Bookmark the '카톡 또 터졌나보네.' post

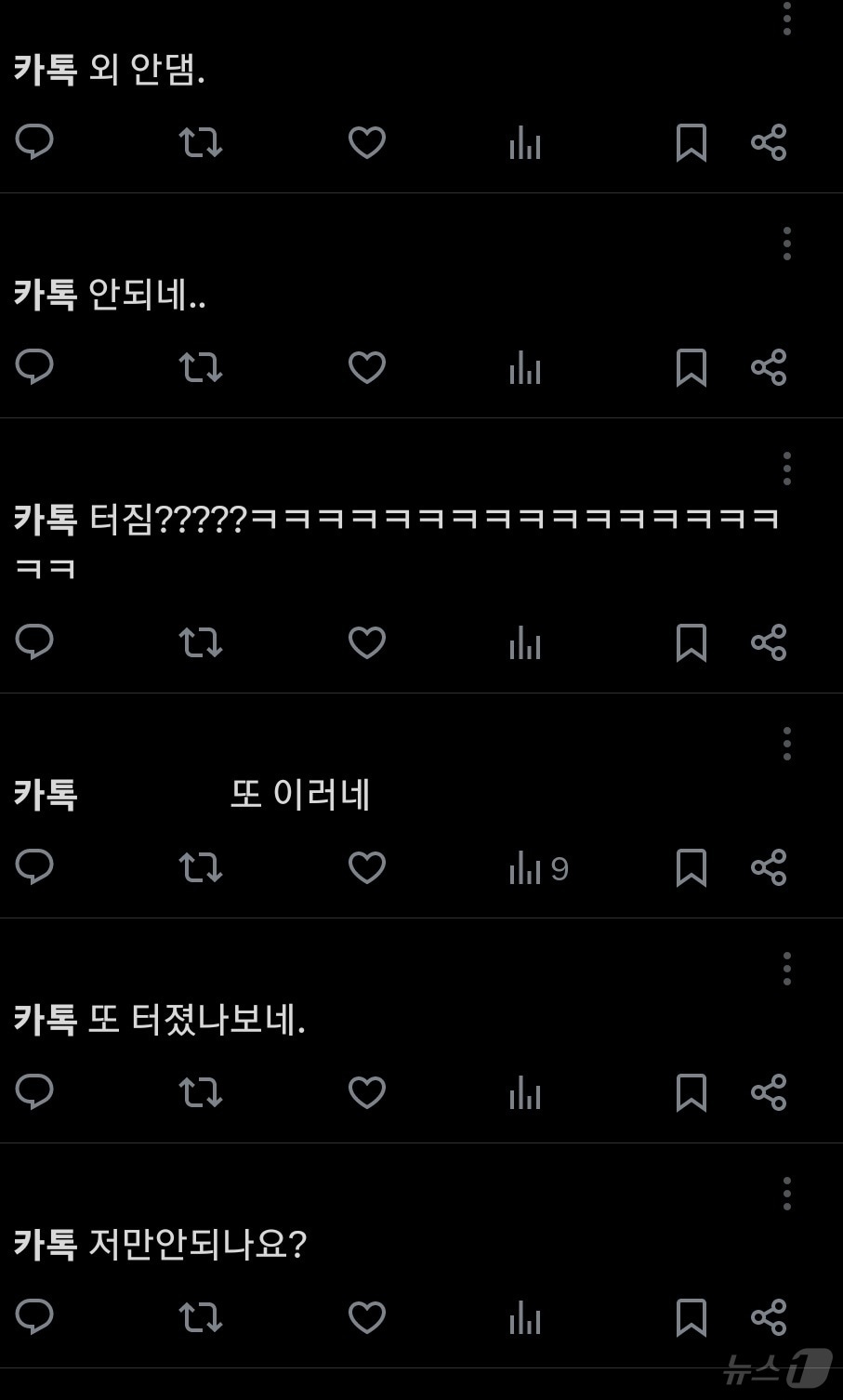691,1093
